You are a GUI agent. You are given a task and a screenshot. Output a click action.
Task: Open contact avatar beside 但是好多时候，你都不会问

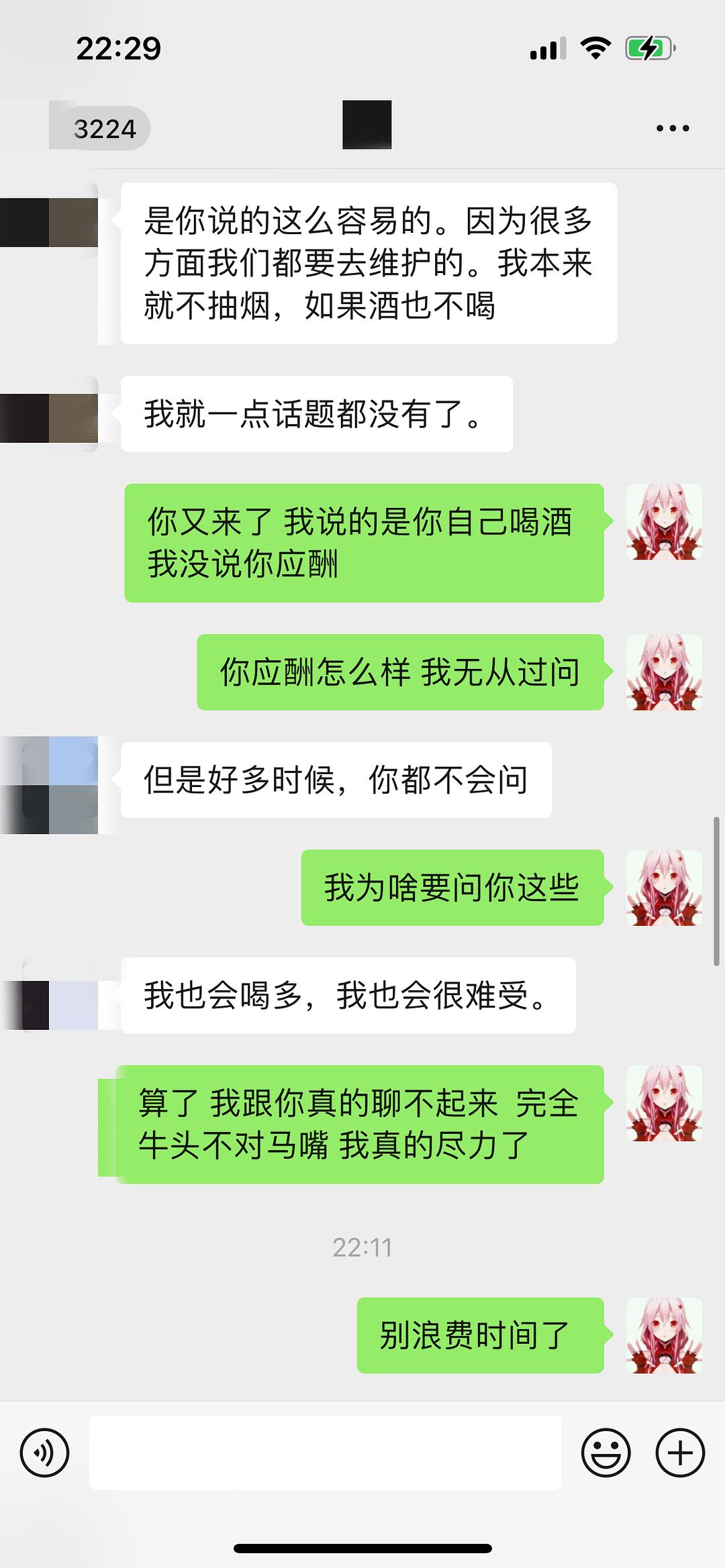(60, 785)
